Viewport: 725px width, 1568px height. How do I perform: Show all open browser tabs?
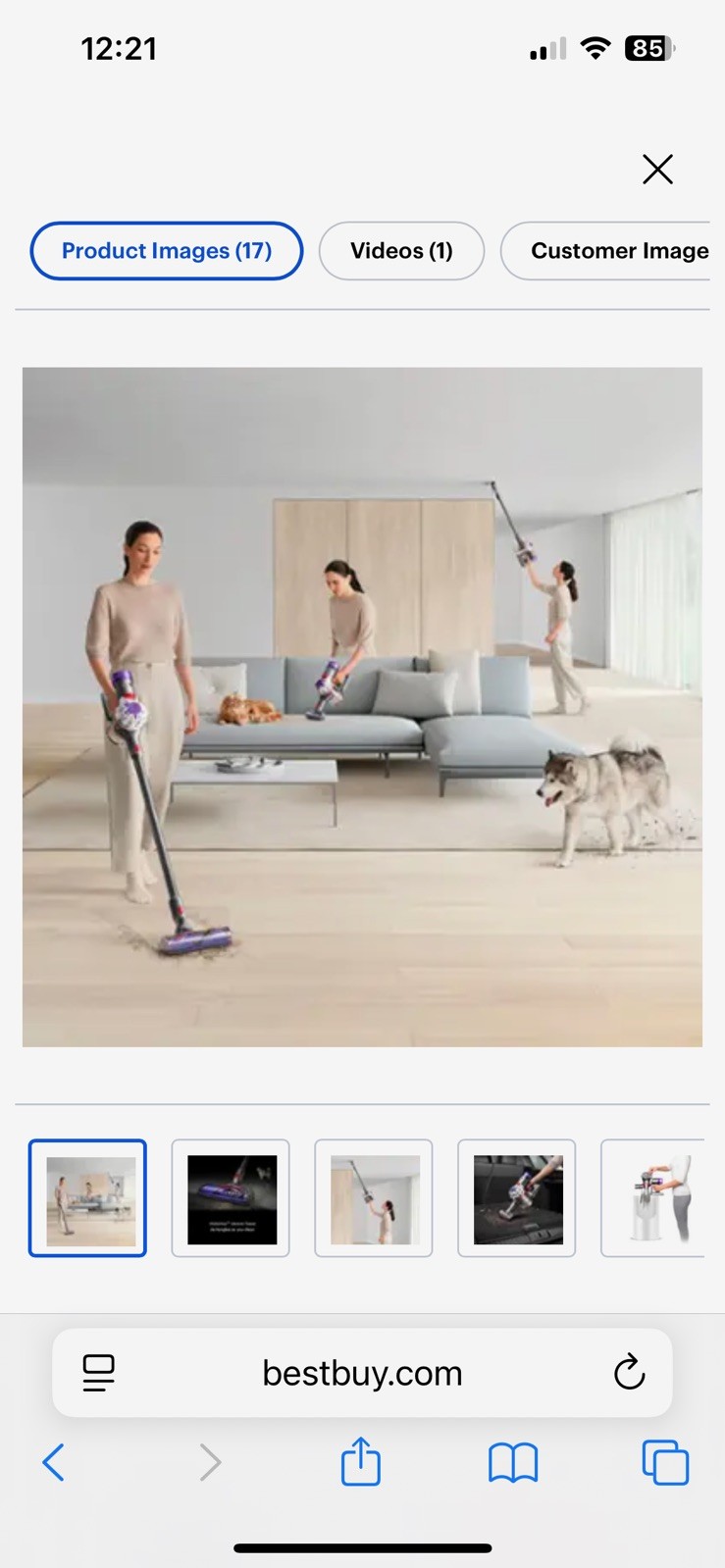[665, 1463]
